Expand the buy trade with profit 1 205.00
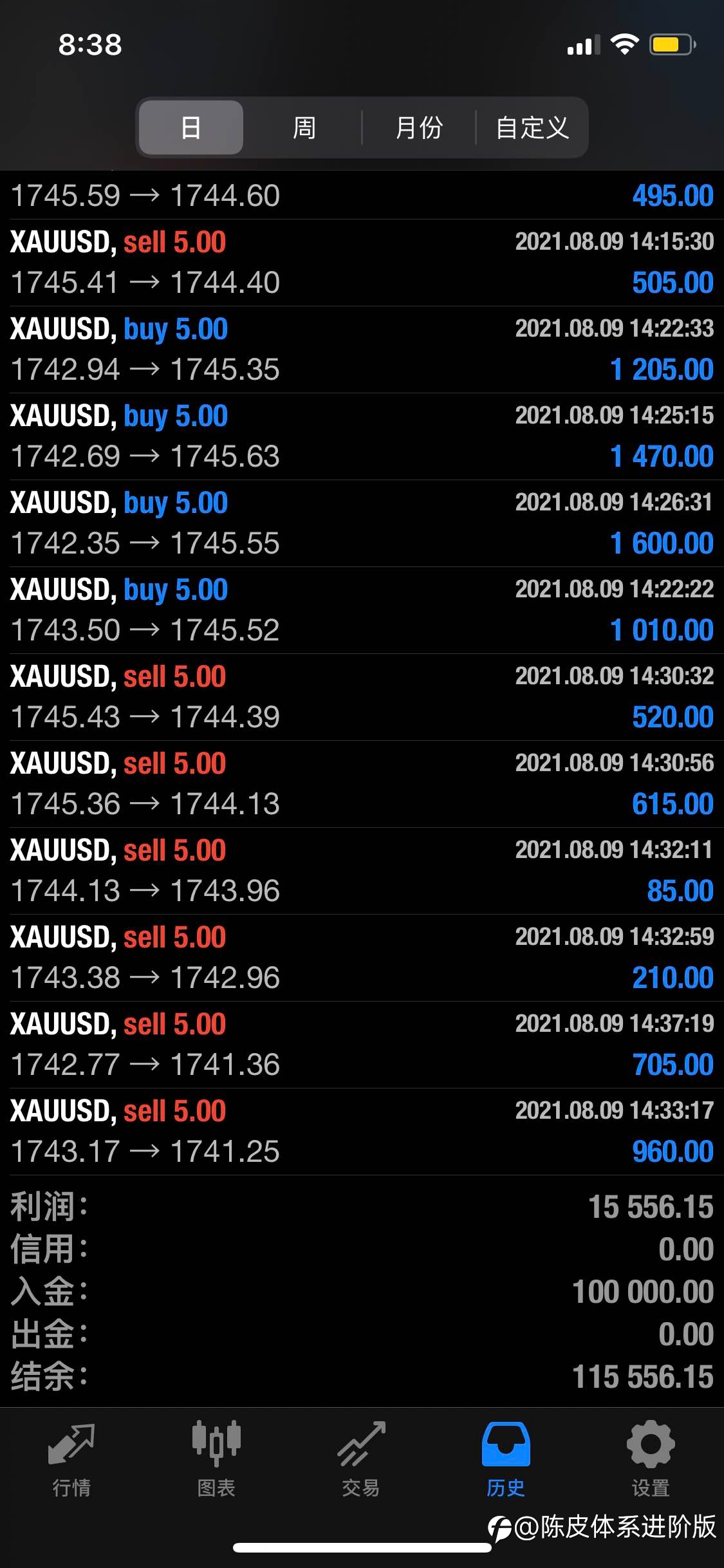724x1568 pixels. tap(362, 350)
